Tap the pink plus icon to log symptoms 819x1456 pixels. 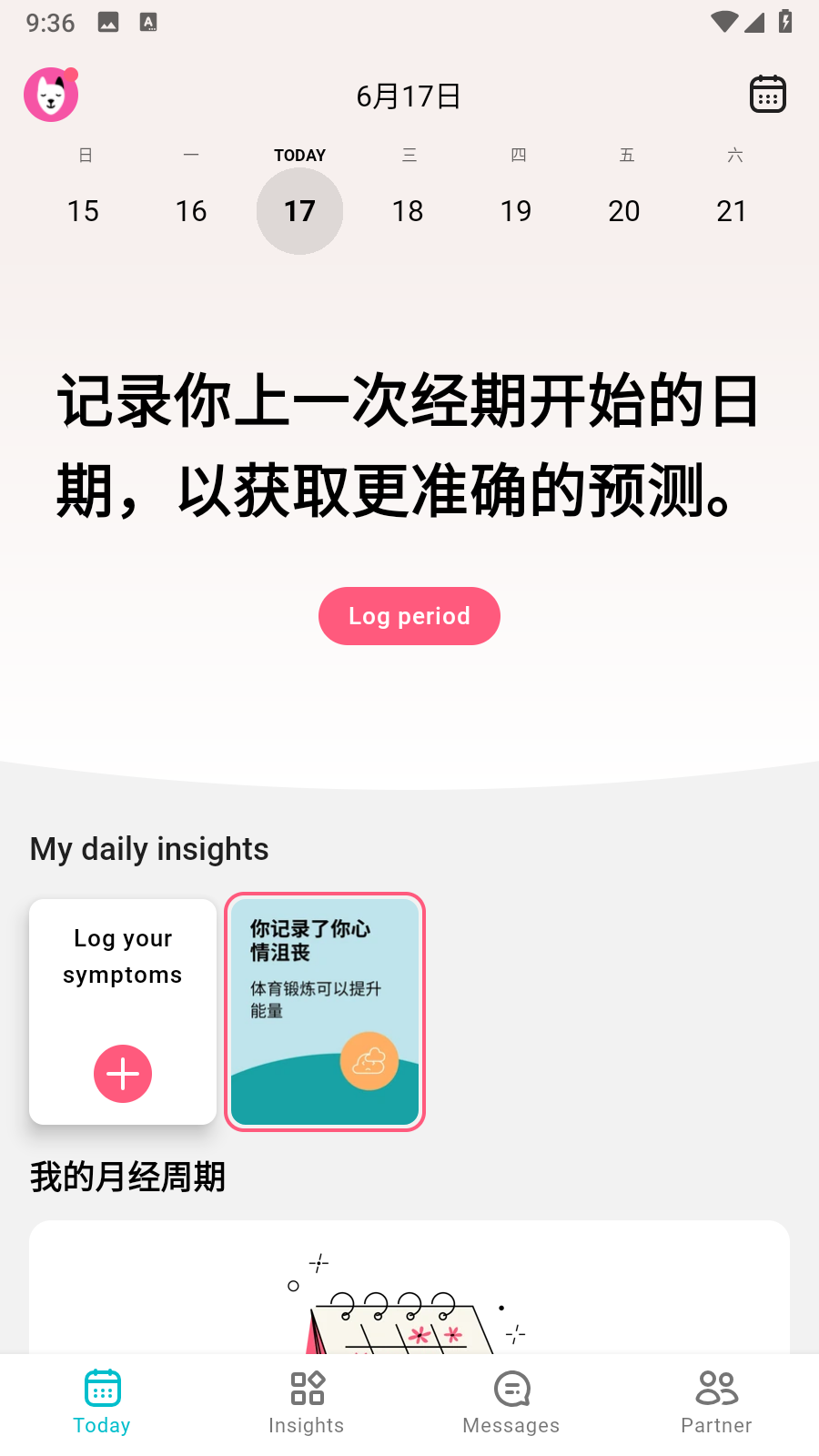tap(122, 1074)
